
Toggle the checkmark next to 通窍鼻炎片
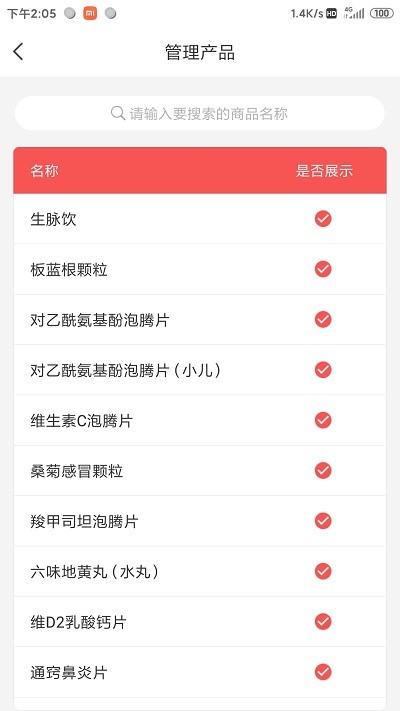tap(323, 672)
